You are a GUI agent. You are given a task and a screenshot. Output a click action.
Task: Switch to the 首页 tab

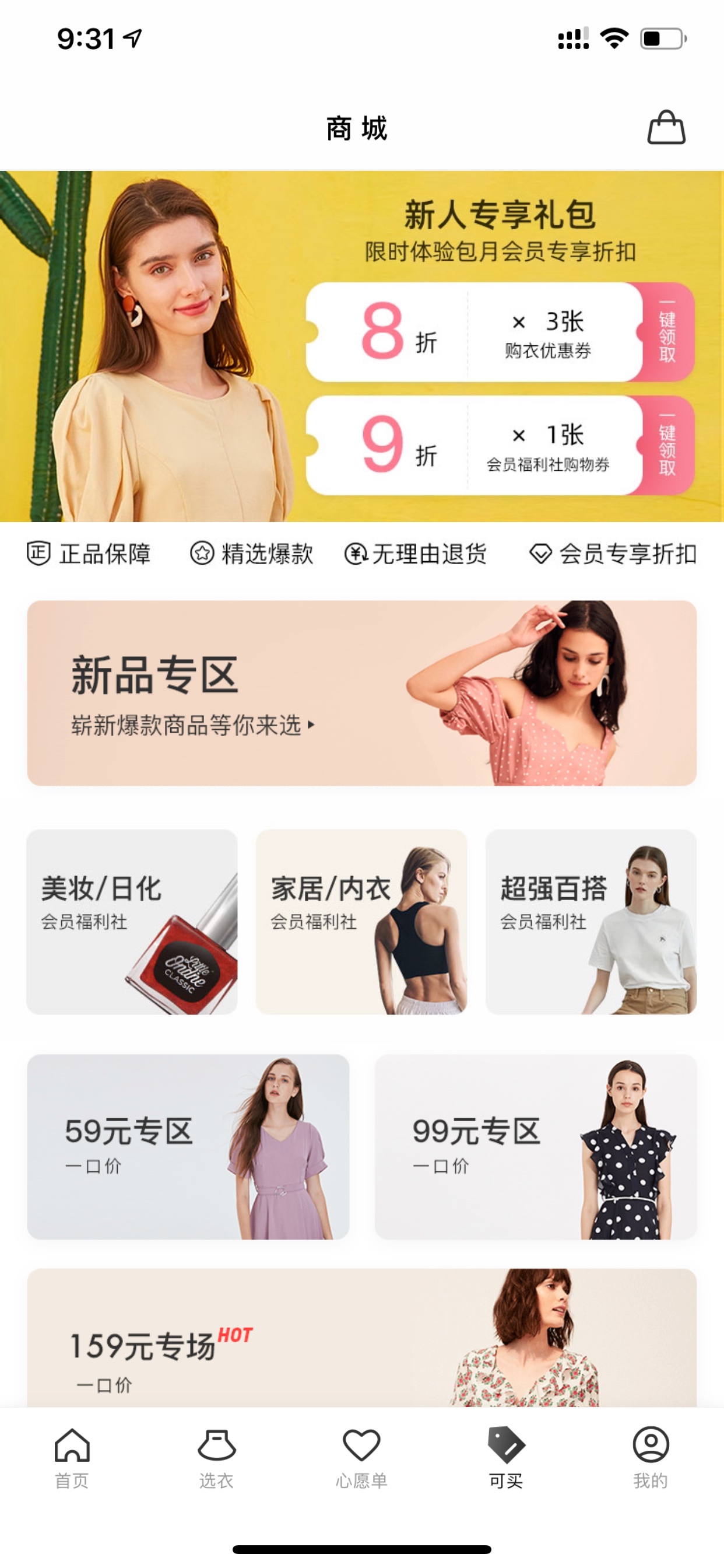pyautogui.click(x=72, y=1458)
